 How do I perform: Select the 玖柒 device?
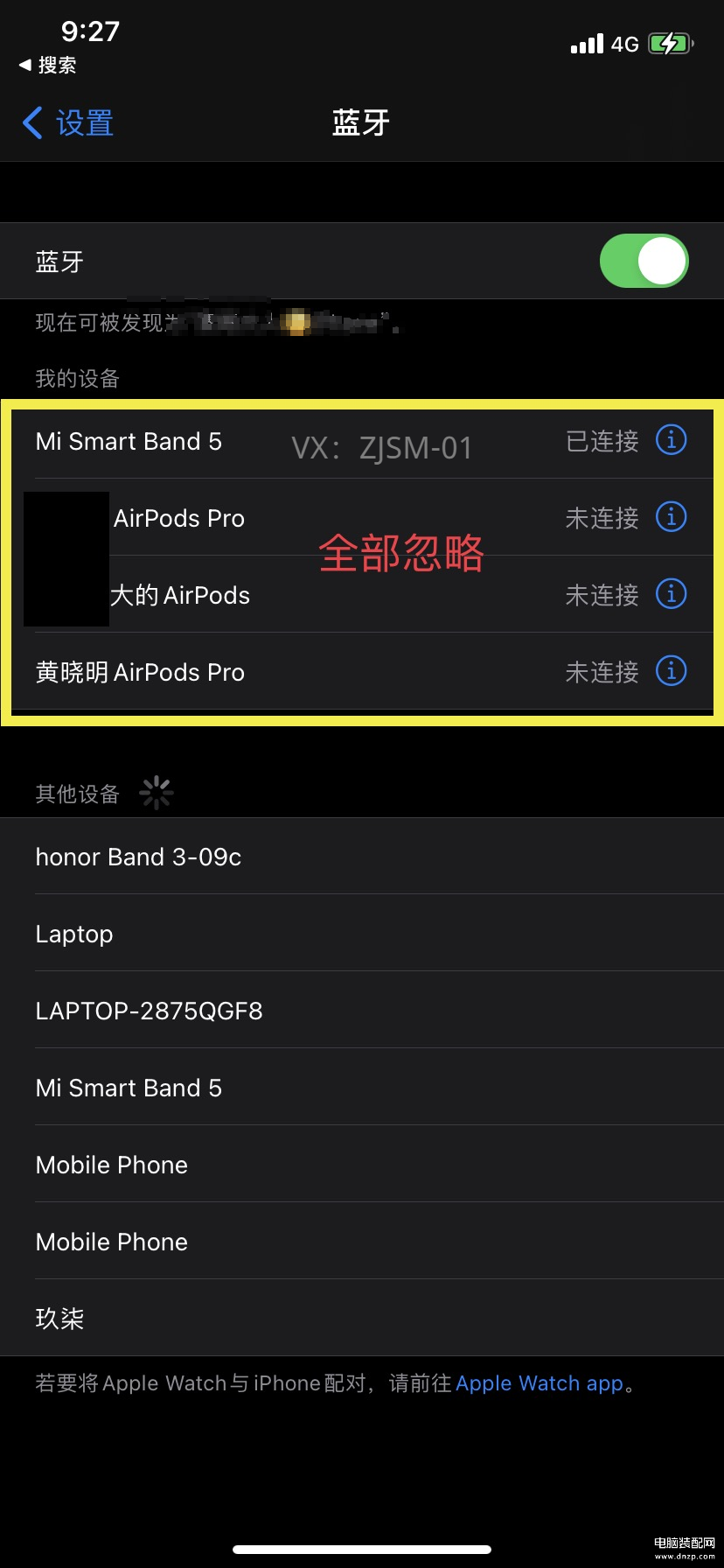click(59, 1319)
